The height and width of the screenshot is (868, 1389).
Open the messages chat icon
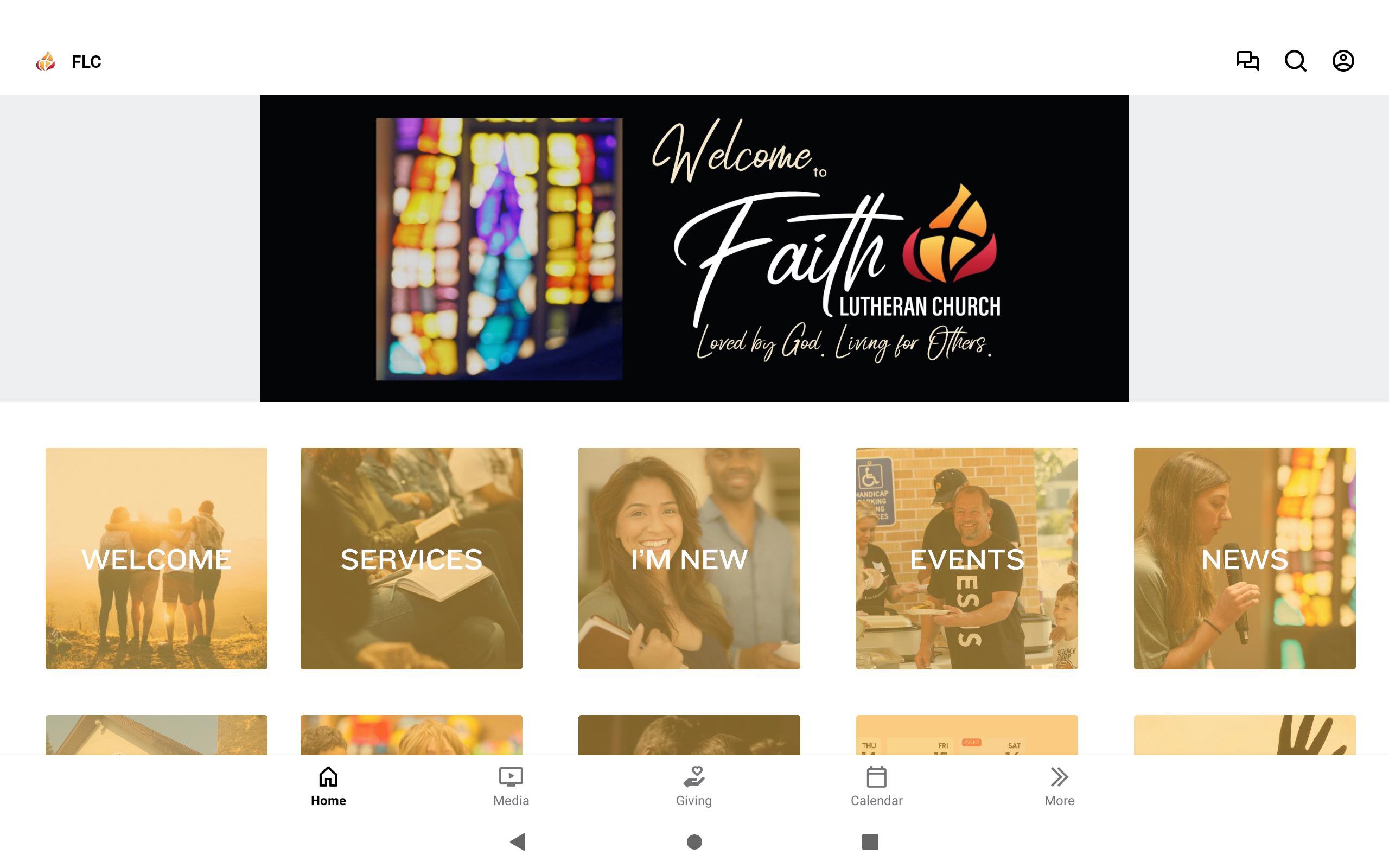pyautogui.click(x=1247, y=61)
